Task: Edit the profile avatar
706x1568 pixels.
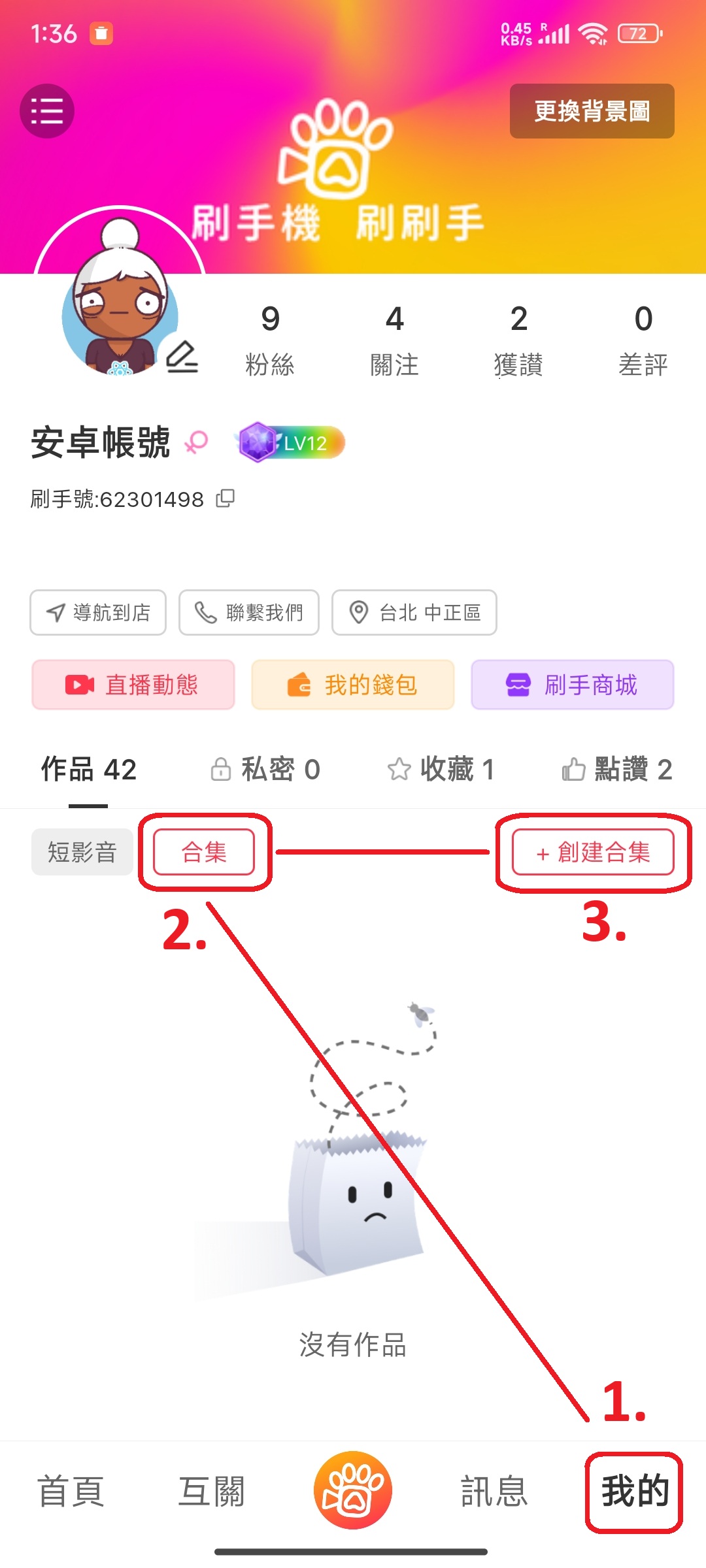Action: tap(182, 357)
